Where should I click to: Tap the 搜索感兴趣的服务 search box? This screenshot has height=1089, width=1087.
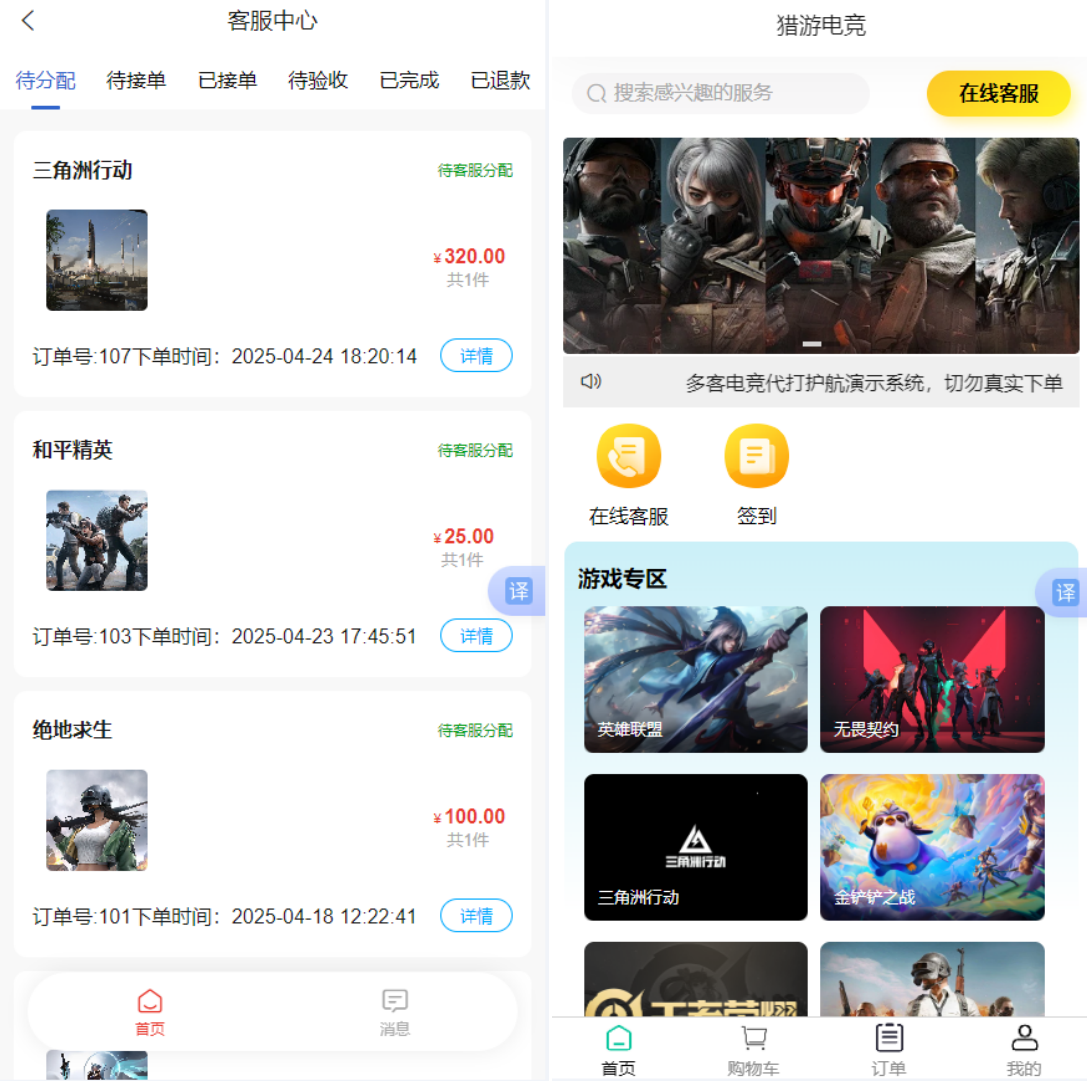click(x=720, y=93)
